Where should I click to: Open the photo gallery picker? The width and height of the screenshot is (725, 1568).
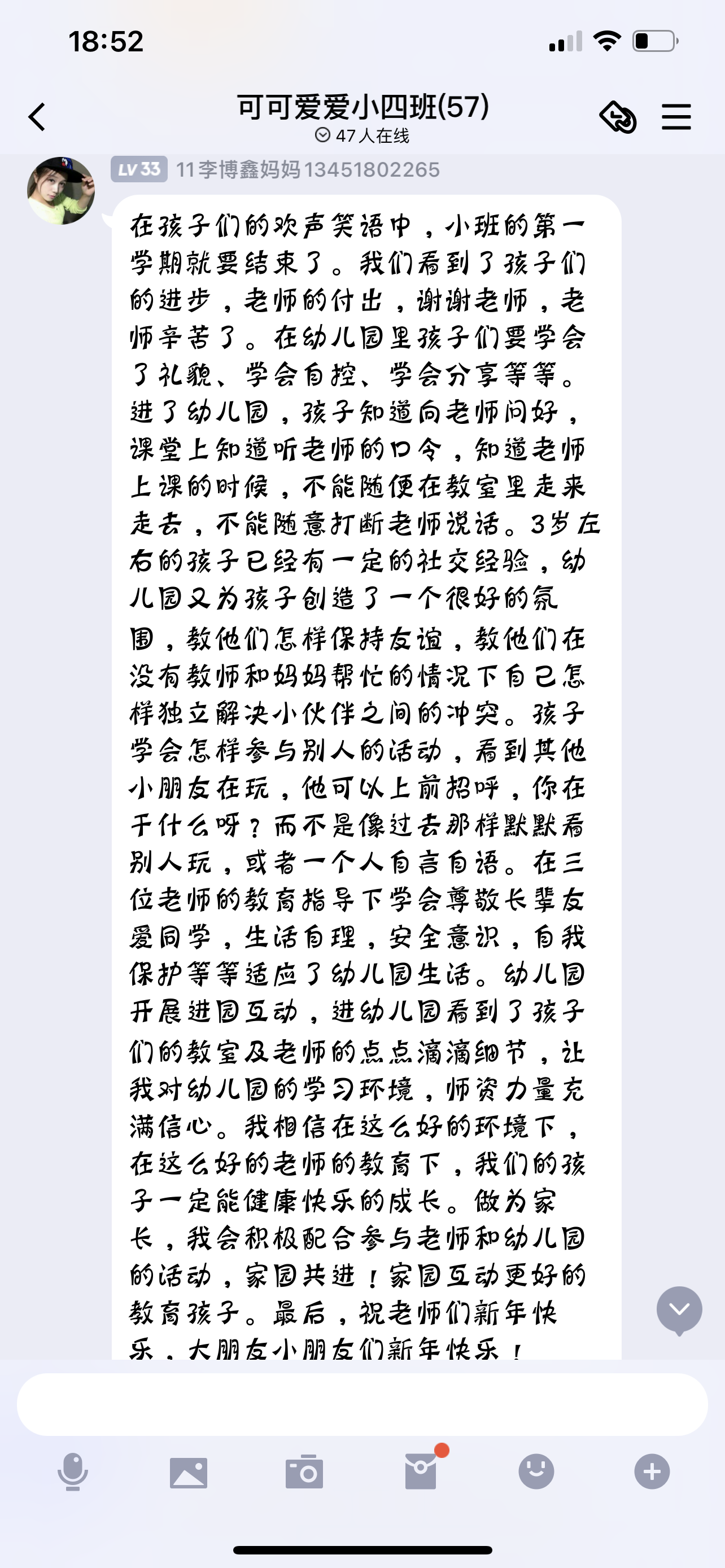pyautogui.click(x=188, y=1472)
